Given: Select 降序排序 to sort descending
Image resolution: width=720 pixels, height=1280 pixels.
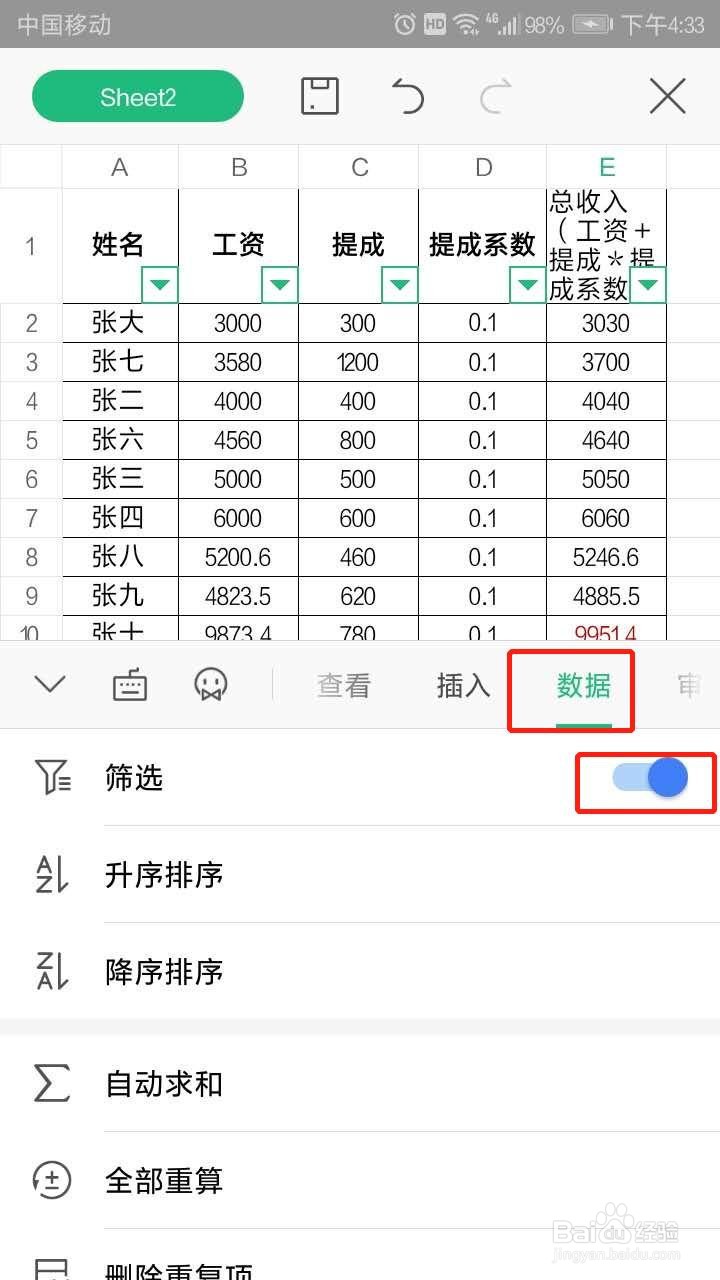Looking at the screenshot, I should click(165, 972).
